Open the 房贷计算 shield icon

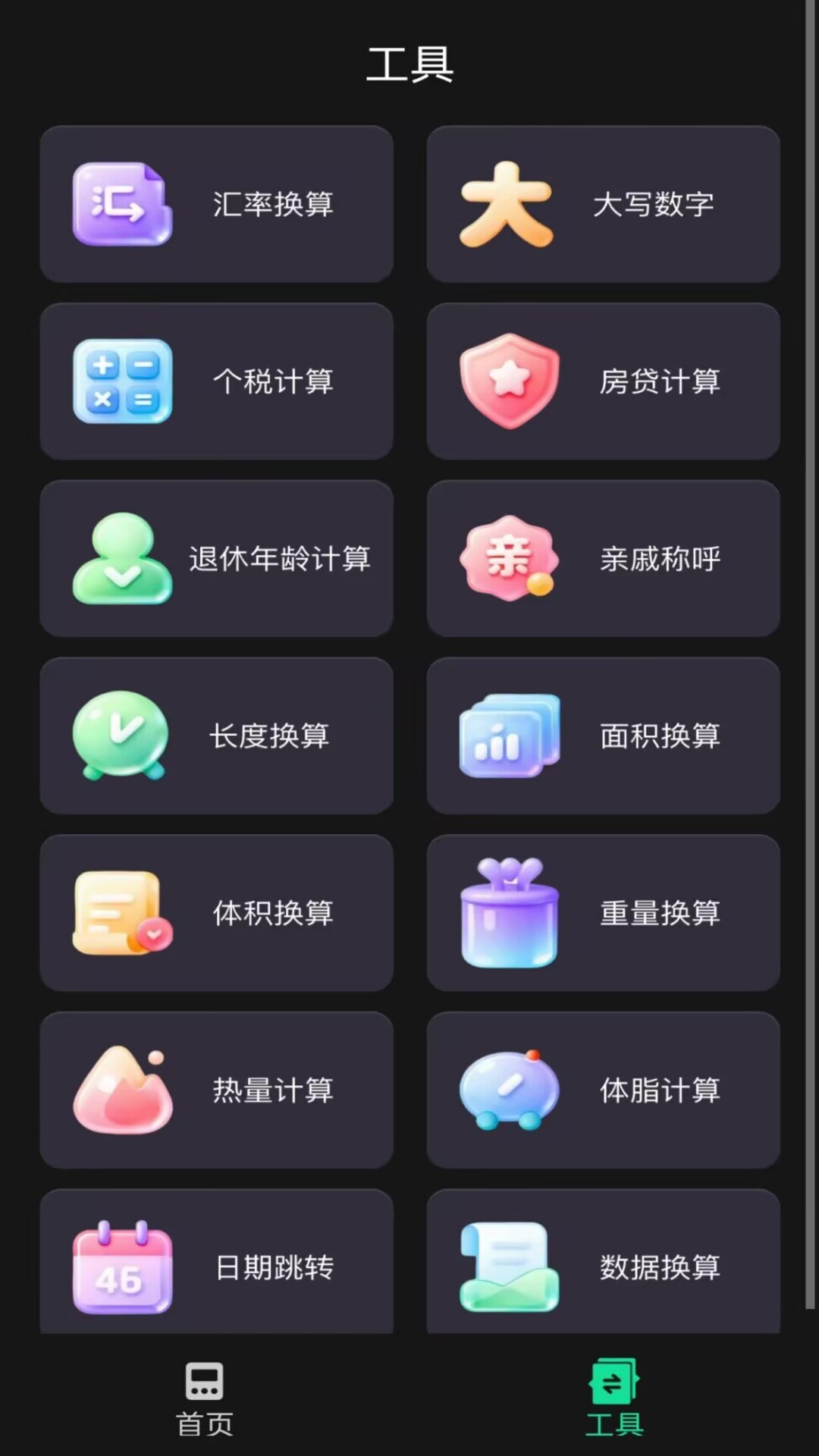click(x=510, y=381)
